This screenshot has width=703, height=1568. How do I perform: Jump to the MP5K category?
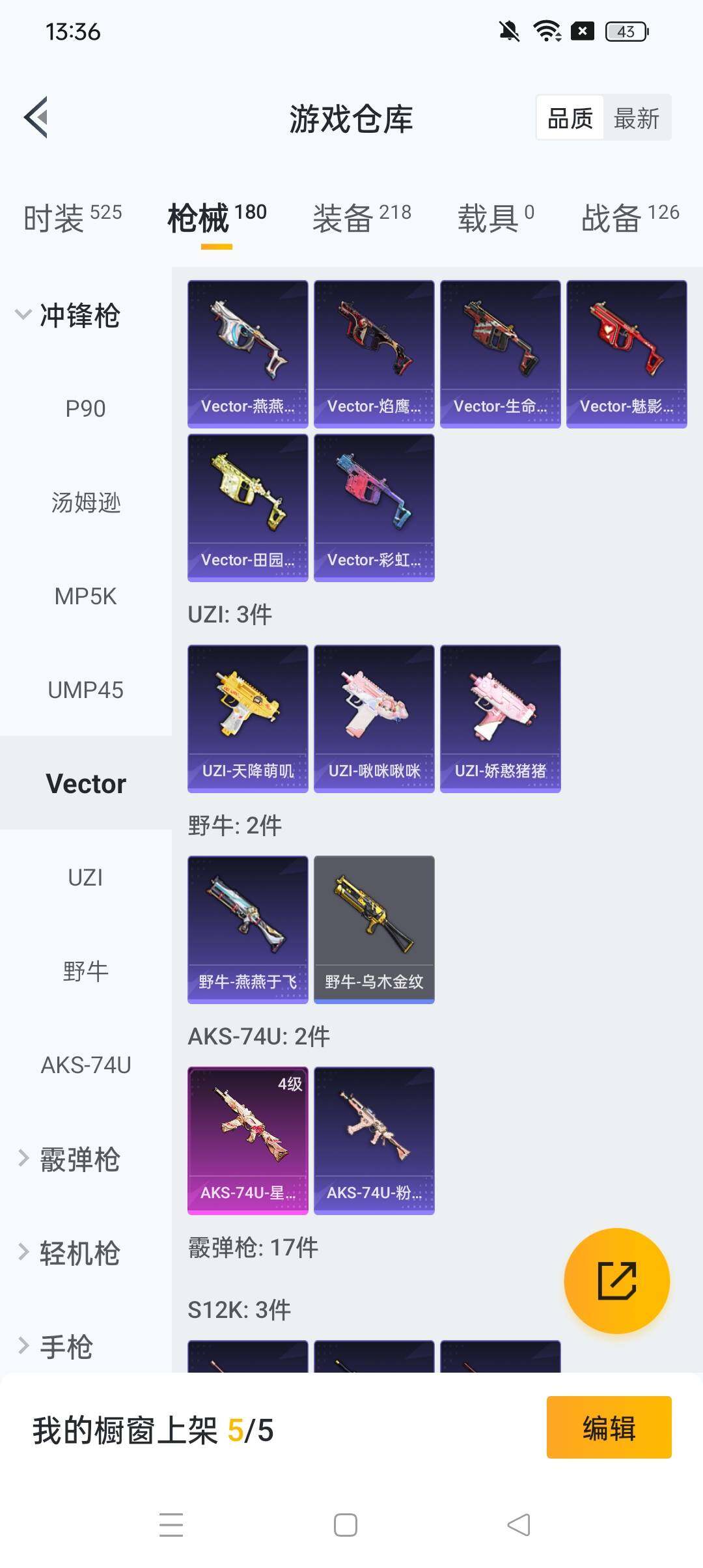pos(85,596)
